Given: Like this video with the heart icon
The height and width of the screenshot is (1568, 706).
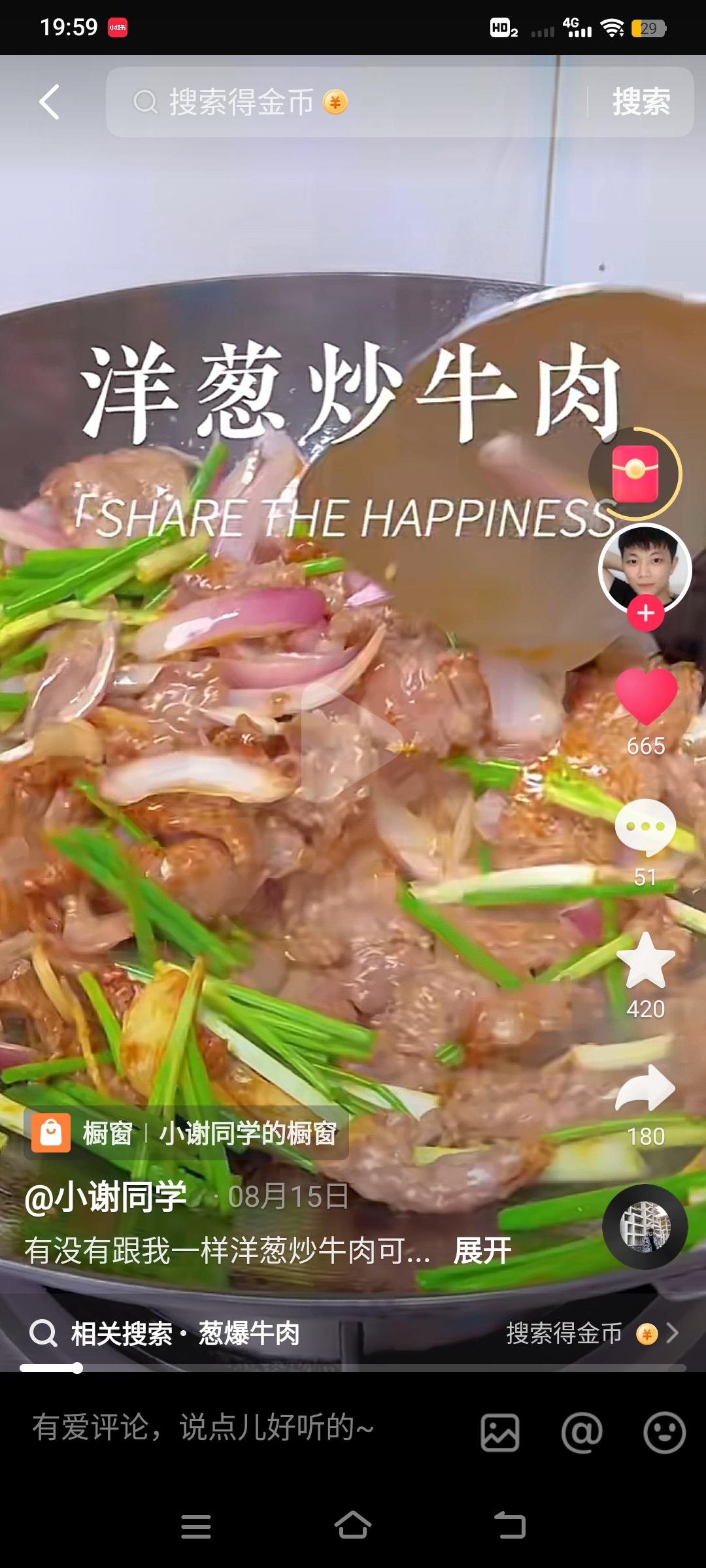Looking at the screenshot, I should point(646,696).
